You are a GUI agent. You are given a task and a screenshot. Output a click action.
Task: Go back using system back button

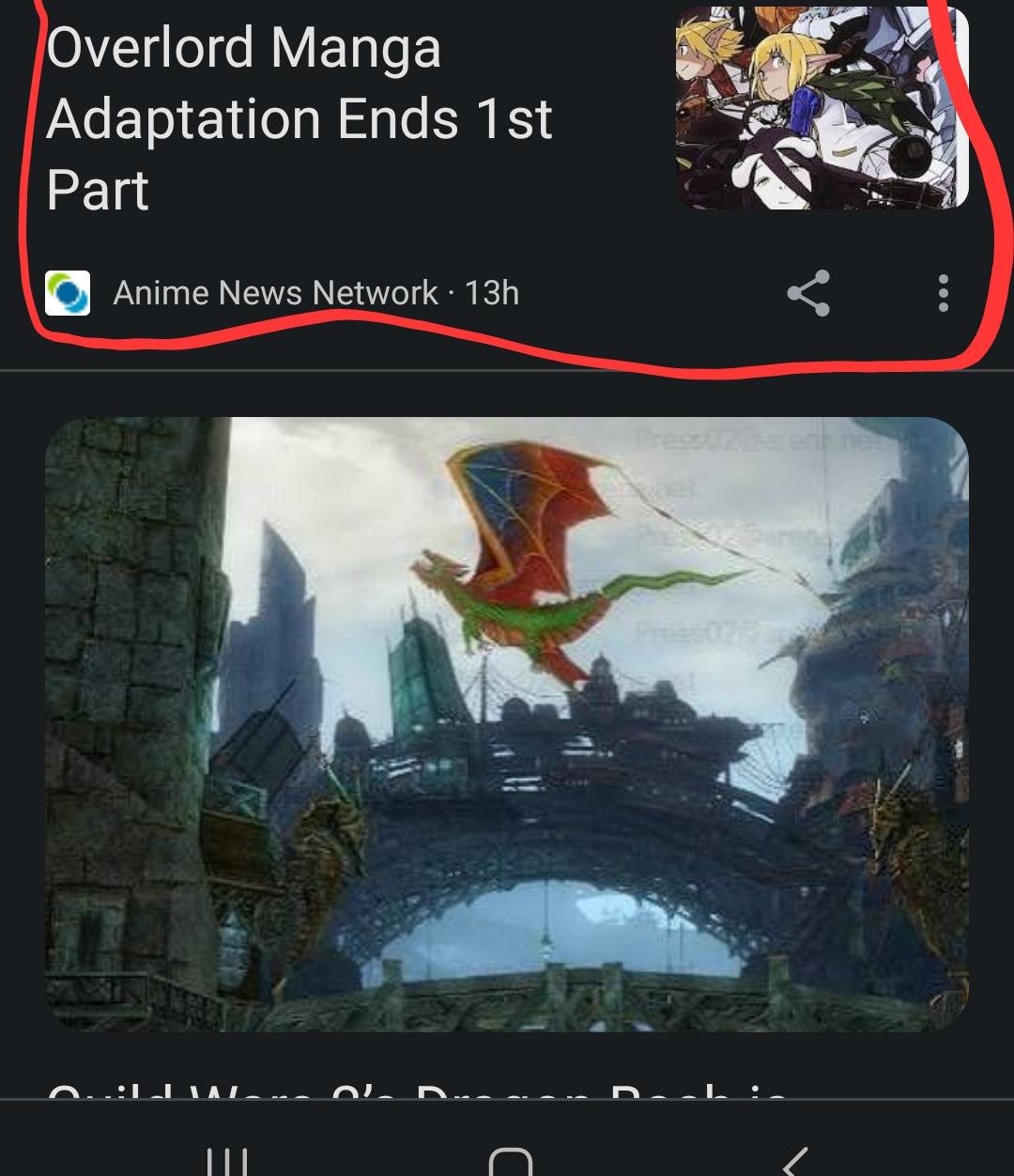[794, 1160]
